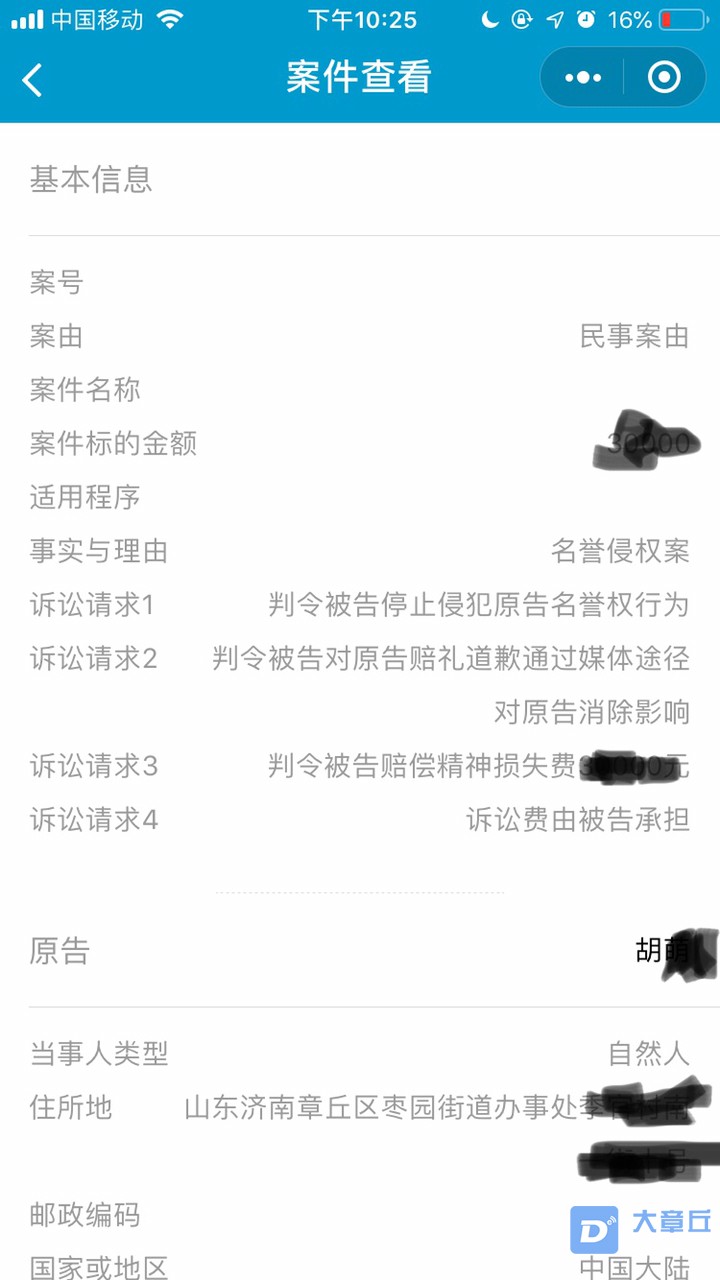Open the mini program's three-dot menu

click(583, 78)
